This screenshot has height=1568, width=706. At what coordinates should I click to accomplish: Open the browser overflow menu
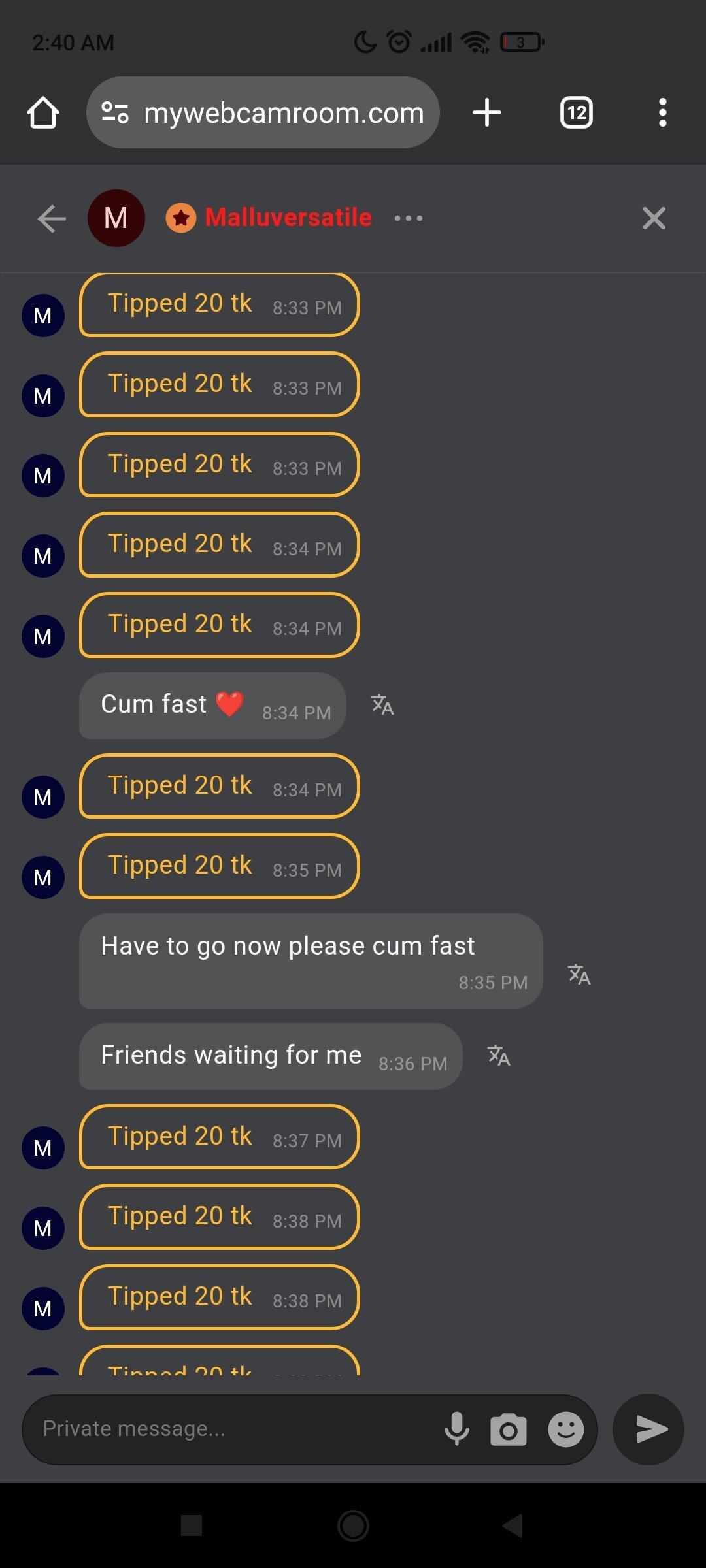pos(663,112)
